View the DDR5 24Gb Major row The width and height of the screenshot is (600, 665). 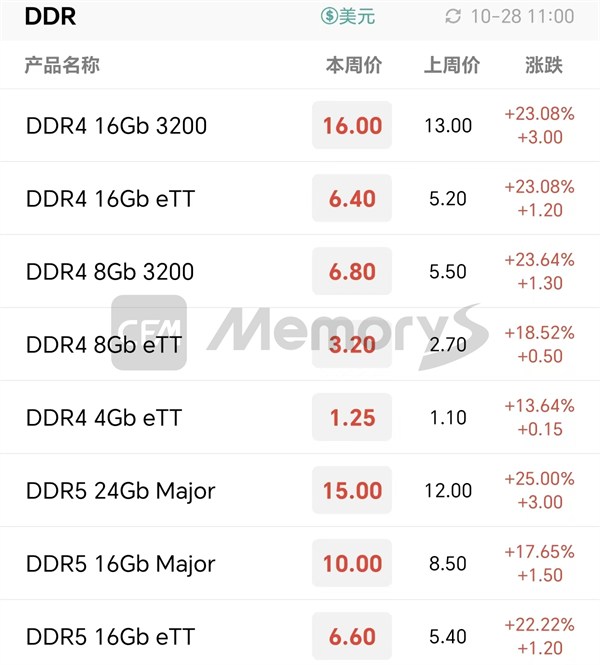click(x=120, y=491)
